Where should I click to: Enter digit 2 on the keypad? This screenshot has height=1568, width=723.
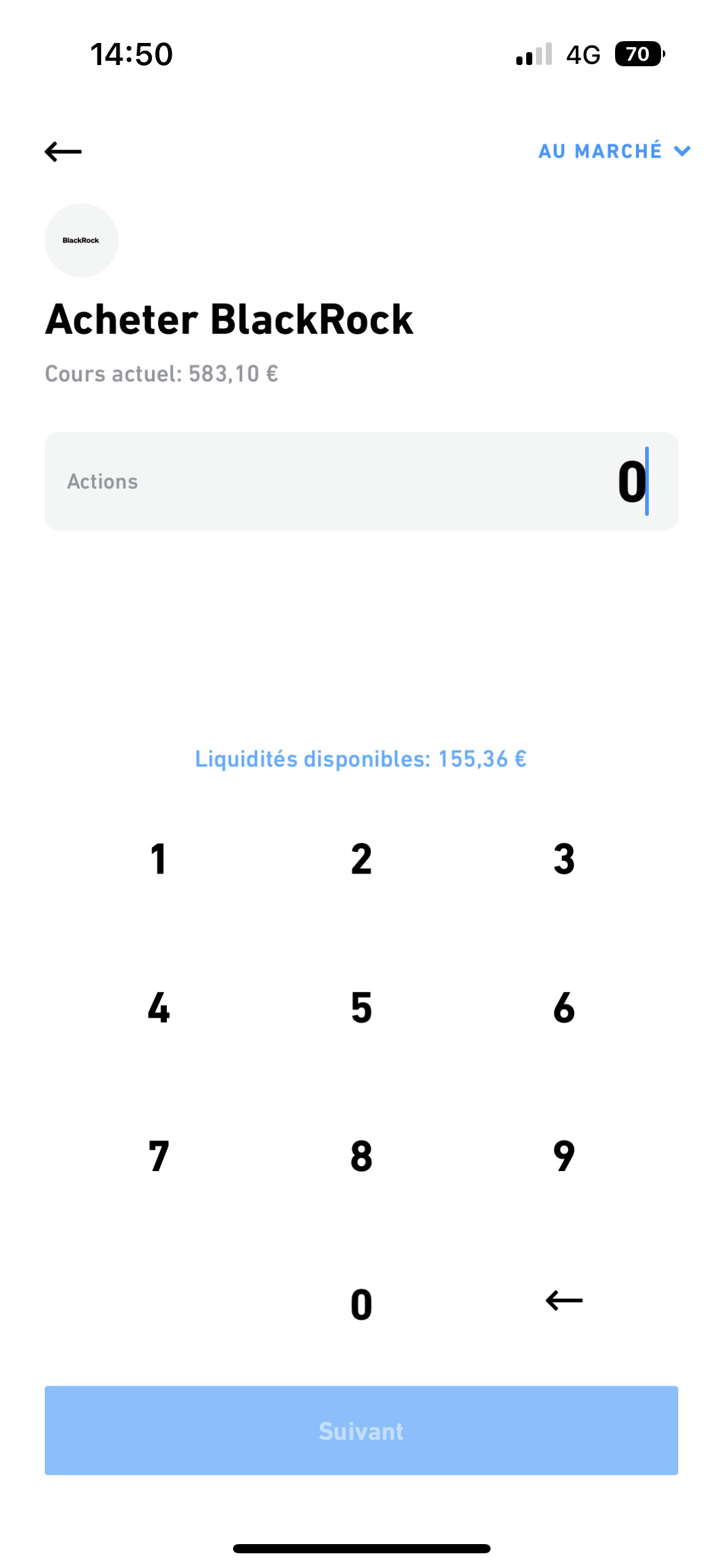point(361,858)
